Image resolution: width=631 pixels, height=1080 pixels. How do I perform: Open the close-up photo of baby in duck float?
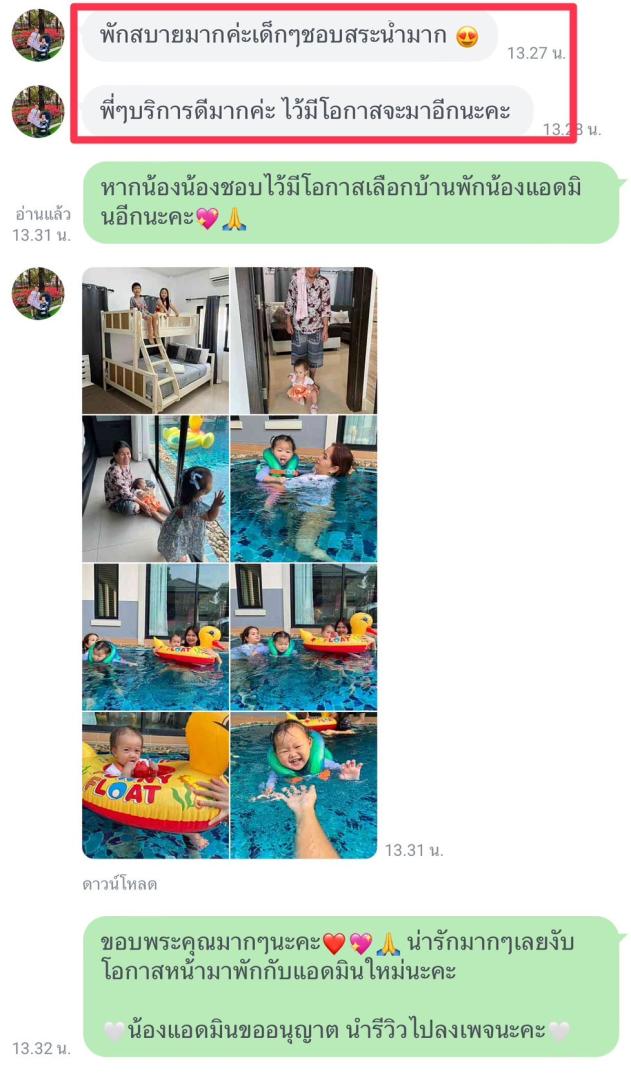(155, 785)
